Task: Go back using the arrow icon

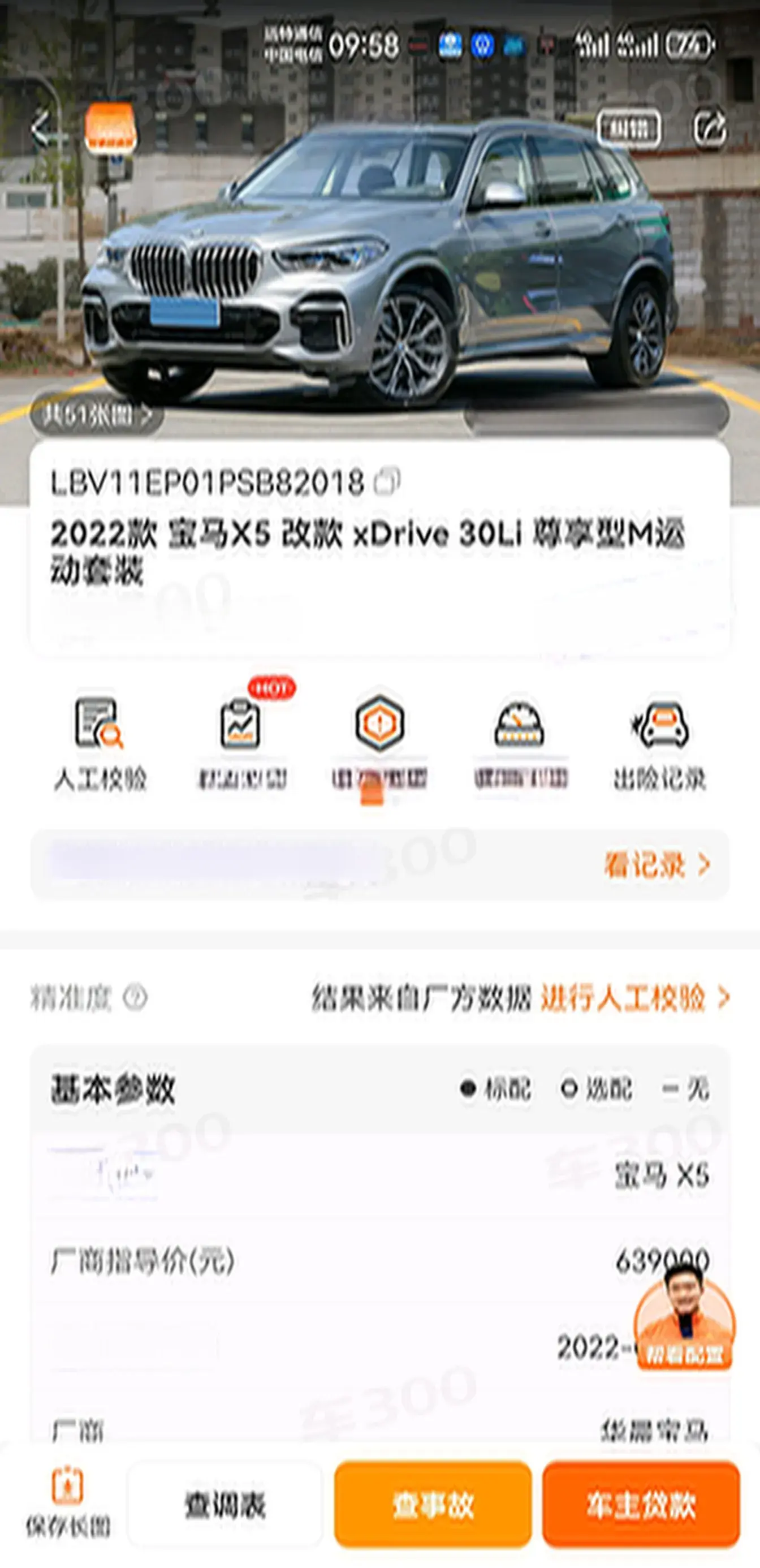Action: (41, 128)
